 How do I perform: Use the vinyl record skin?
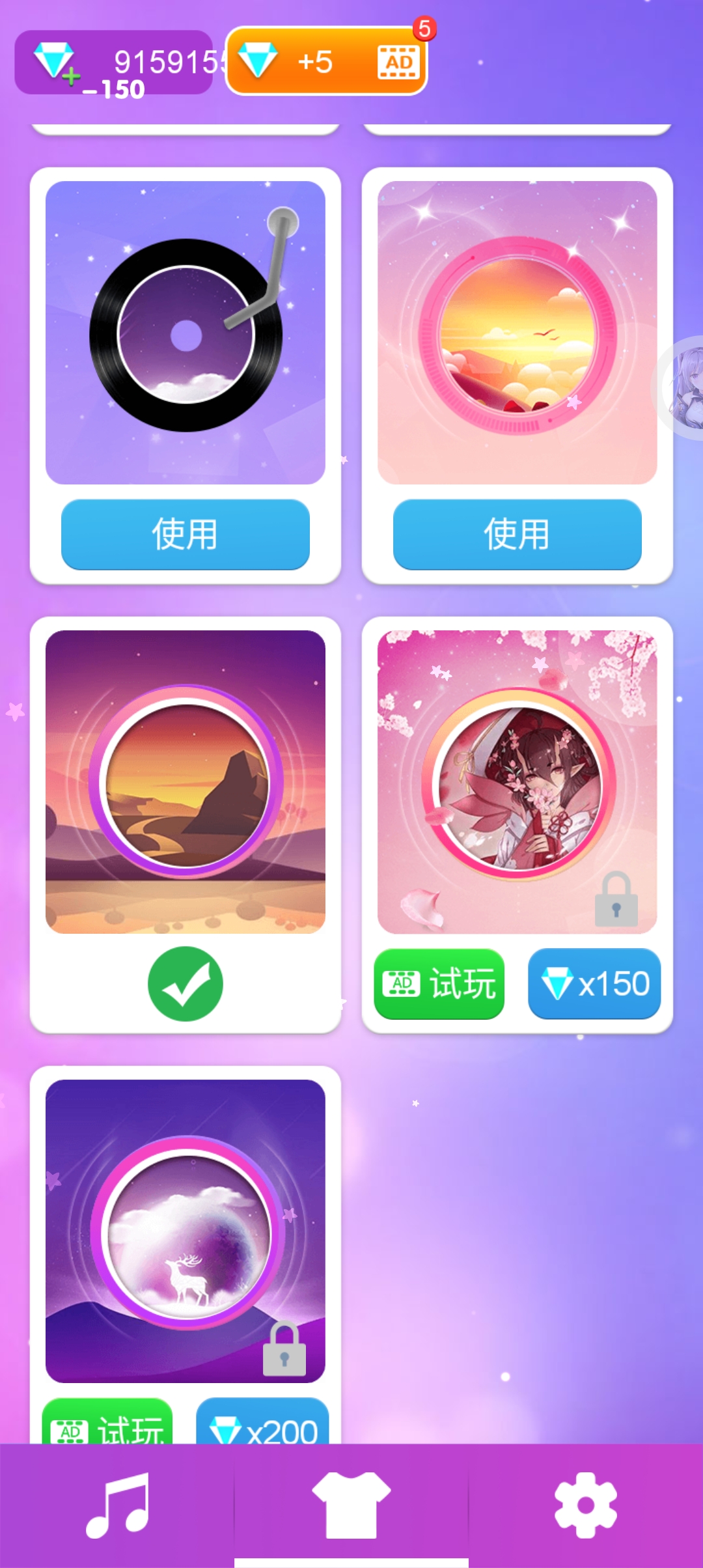[185, 534]
